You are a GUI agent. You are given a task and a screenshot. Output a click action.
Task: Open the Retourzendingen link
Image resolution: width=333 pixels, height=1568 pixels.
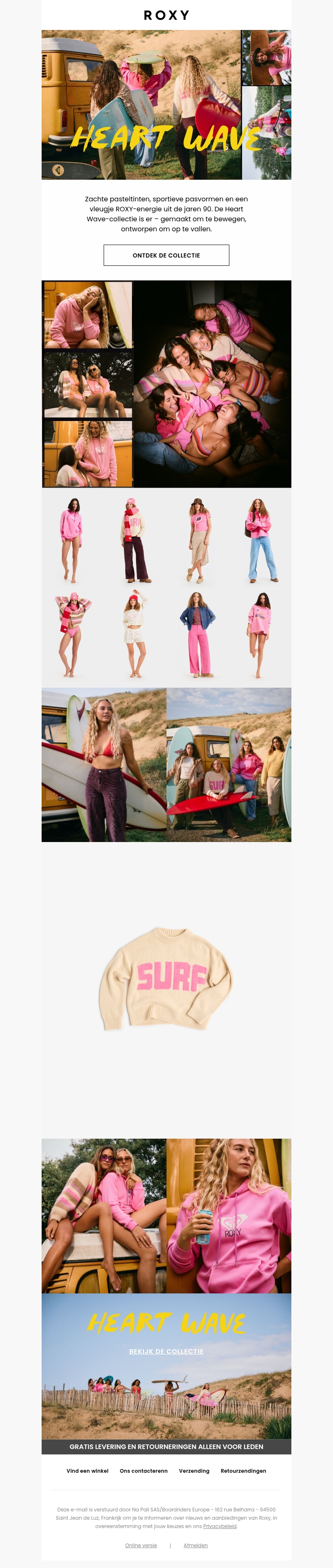[x=243, y=1471]
